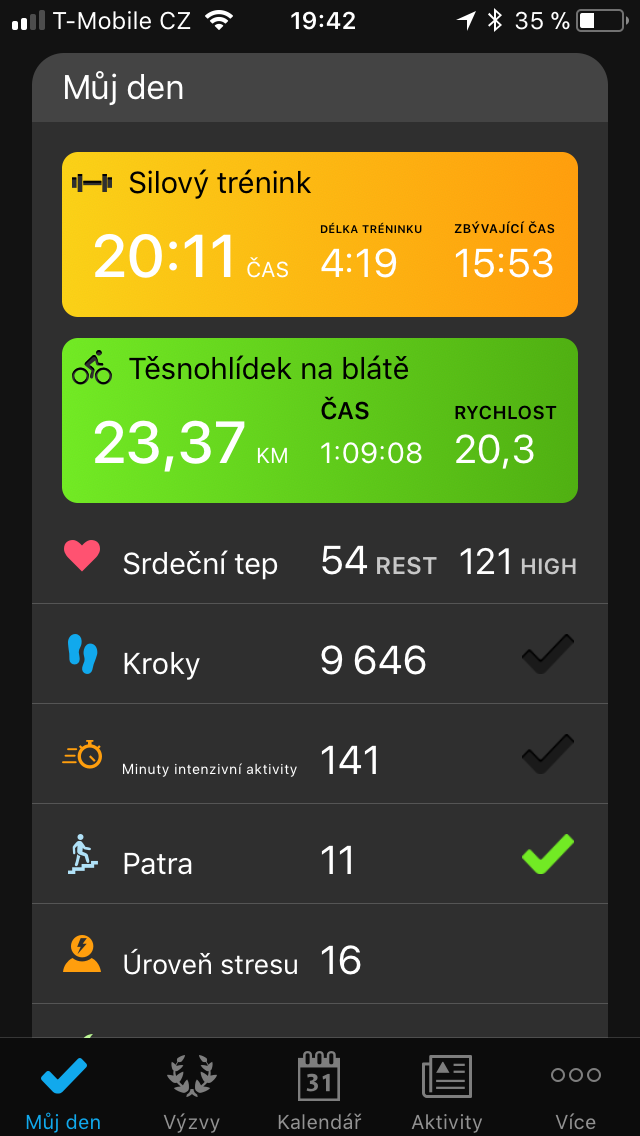Open the Silový trénink workout card
Viewport: 640px width, 1136px height.
pyautogui.click(x=320, y=234)
